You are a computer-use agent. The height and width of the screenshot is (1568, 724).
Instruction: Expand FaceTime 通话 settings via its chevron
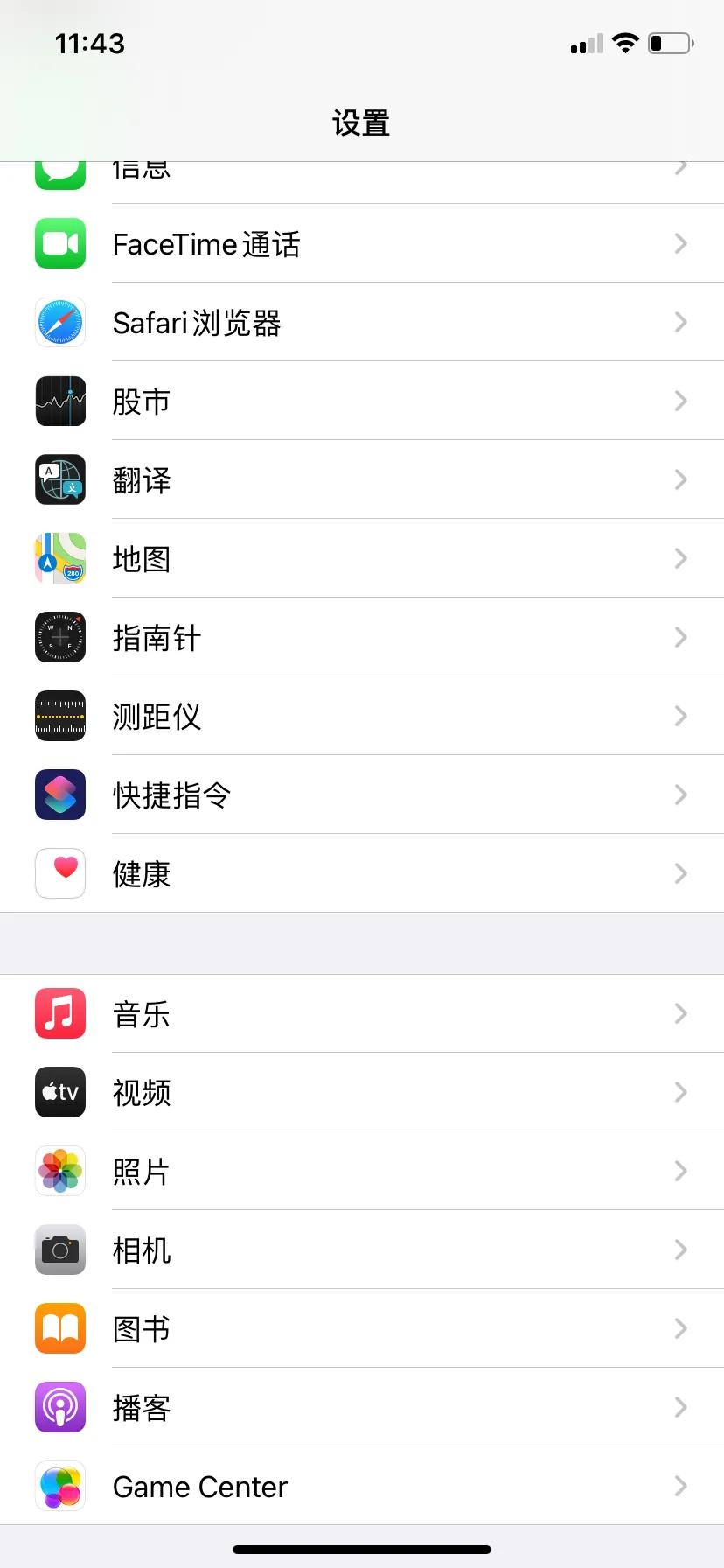coord(680,243)
